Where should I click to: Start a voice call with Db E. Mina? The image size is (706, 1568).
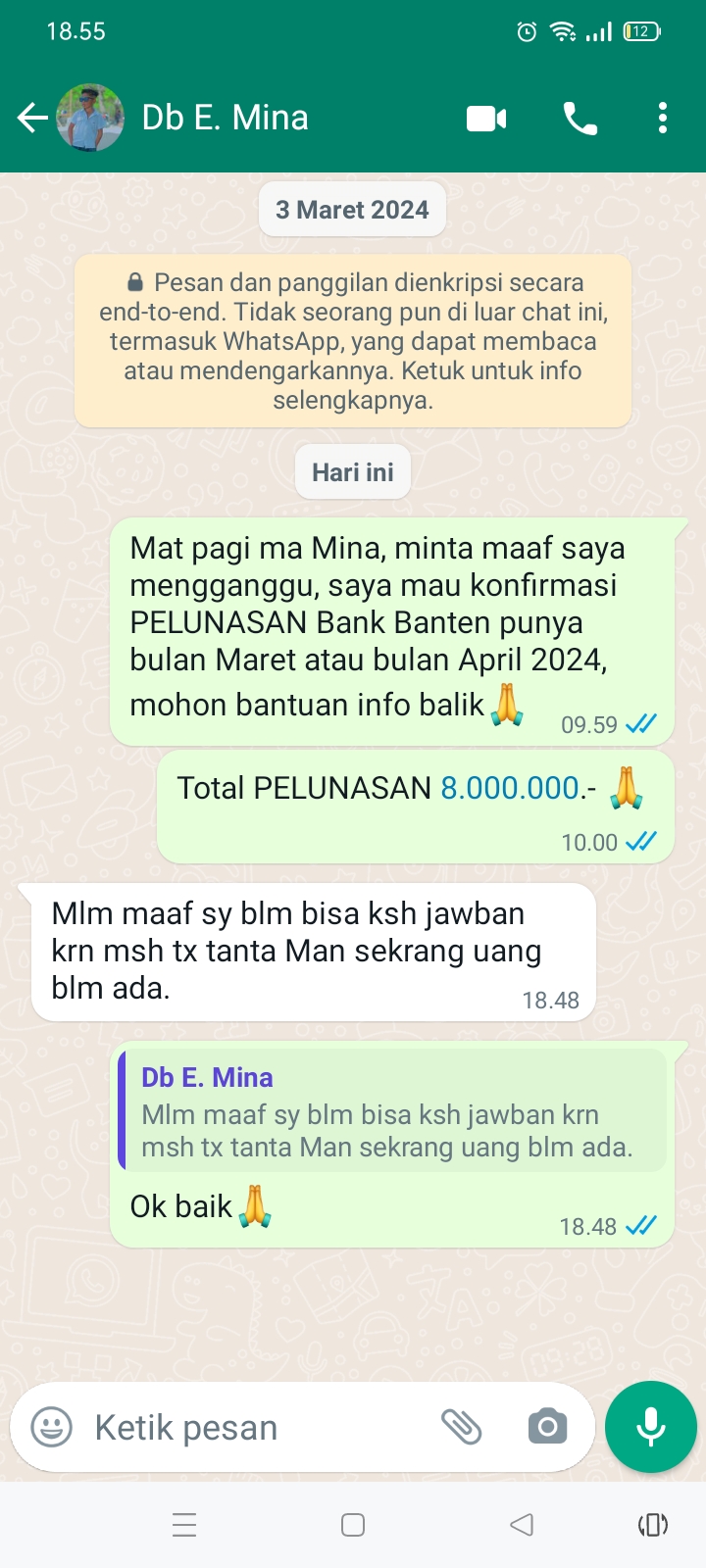click(580, 119)
